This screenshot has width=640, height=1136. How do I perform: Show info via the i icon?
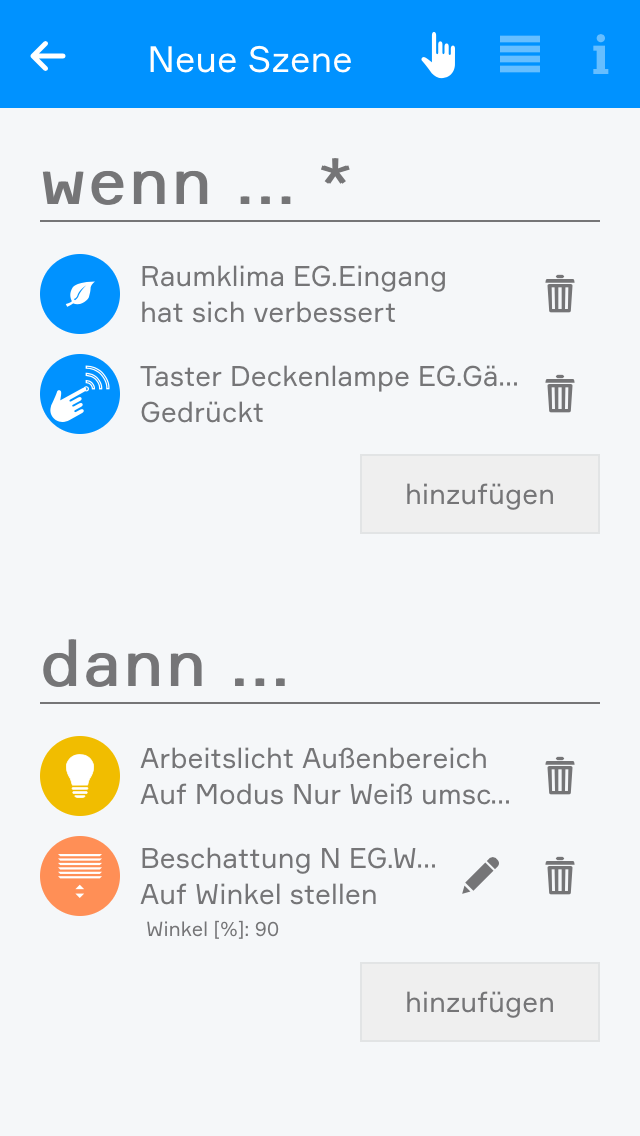600,56
